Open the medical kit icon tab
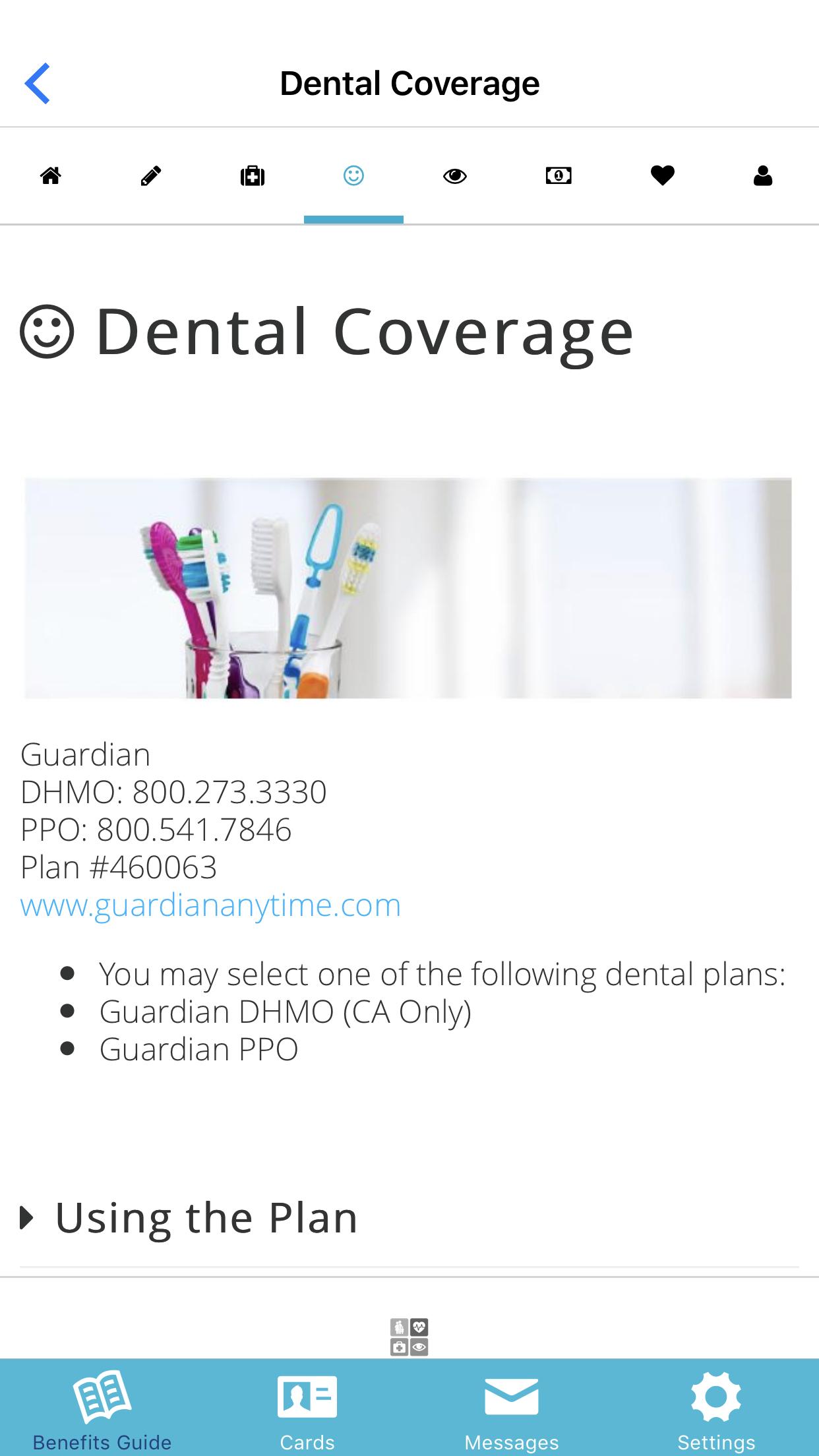Screen dimensions: 819x1456 click(x=253, y=176)
